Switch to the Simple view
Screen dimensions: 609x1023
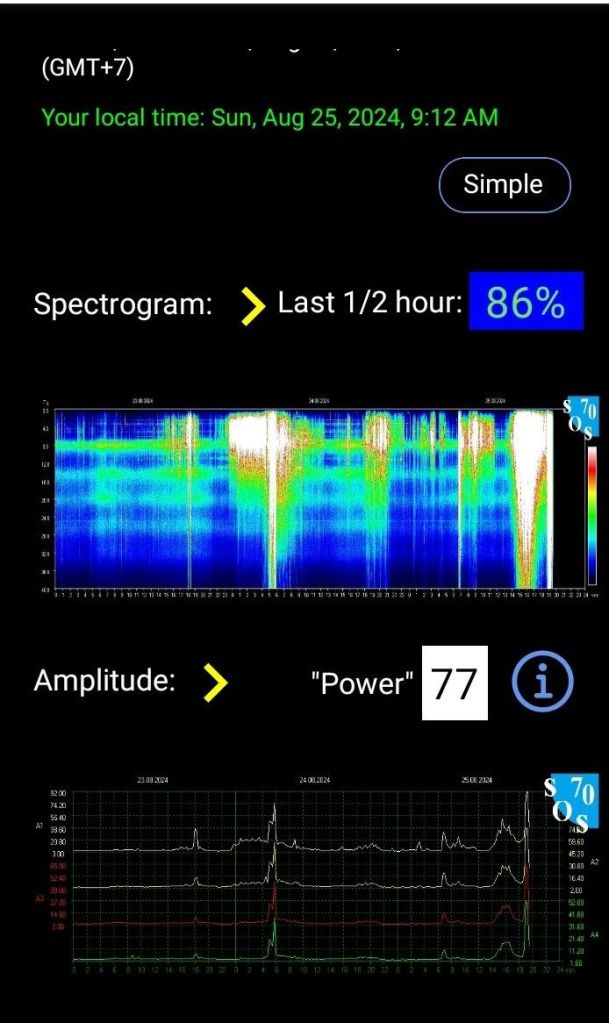pos(504,185)
